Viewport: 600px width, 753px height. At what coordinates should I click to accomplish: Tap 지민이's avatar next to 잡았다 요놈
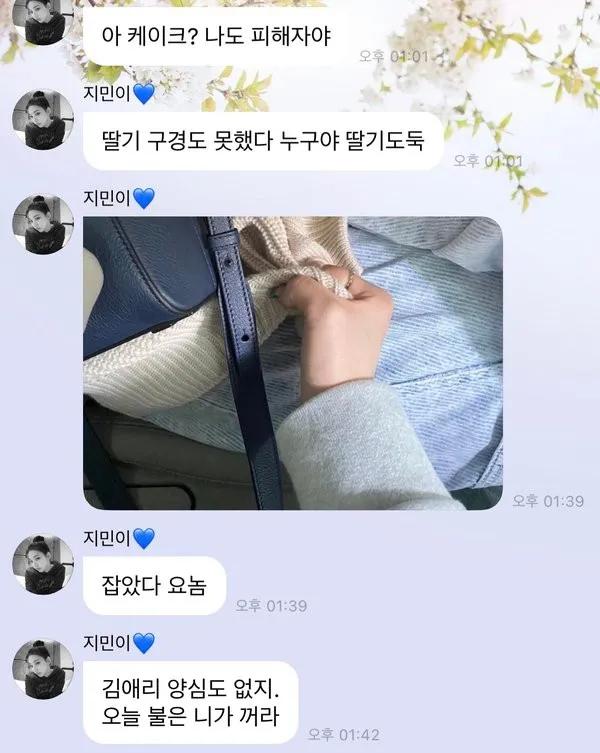[43, 565]
